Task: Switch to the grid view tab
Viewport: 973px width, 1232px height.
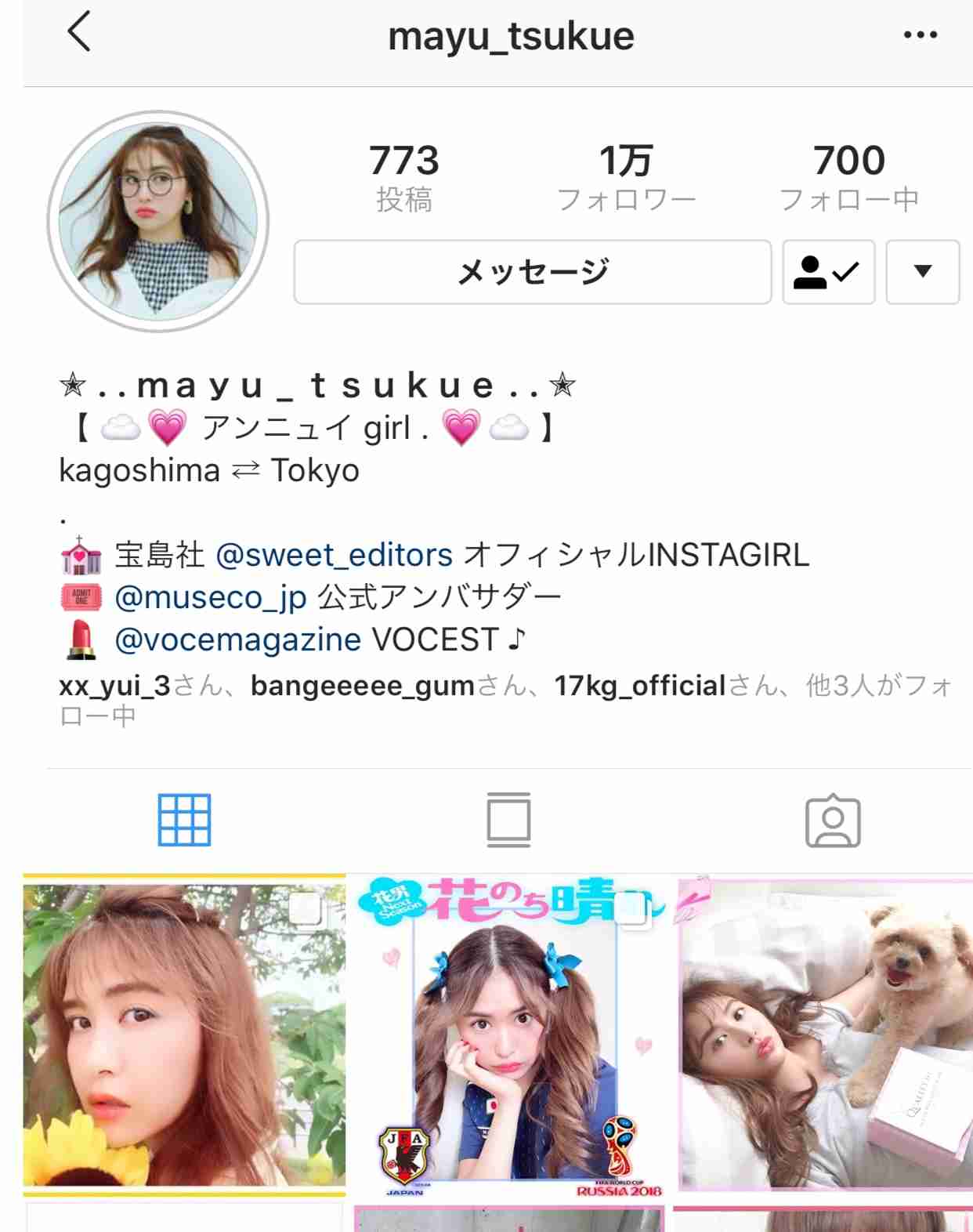Action: click(184, 820)
